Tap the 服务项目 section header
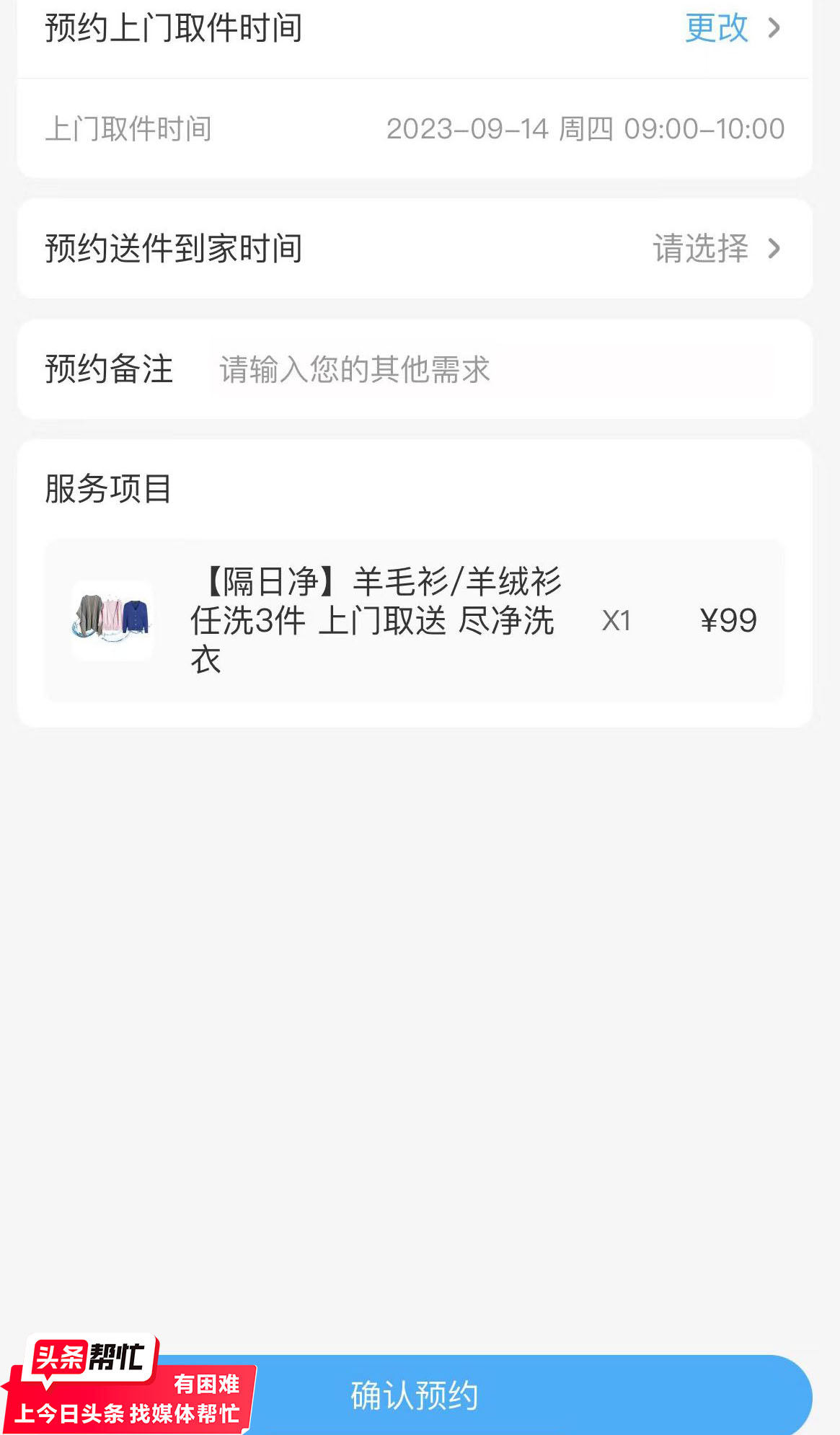This screenshot has height=1435, width=840. pos(105,489)
